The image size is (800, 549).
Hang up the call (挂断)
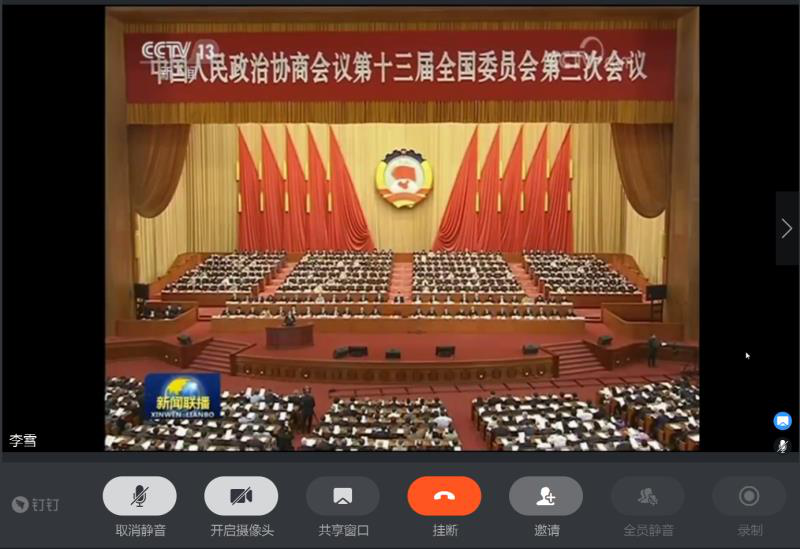pyautogui.click(x=444, y=496)
